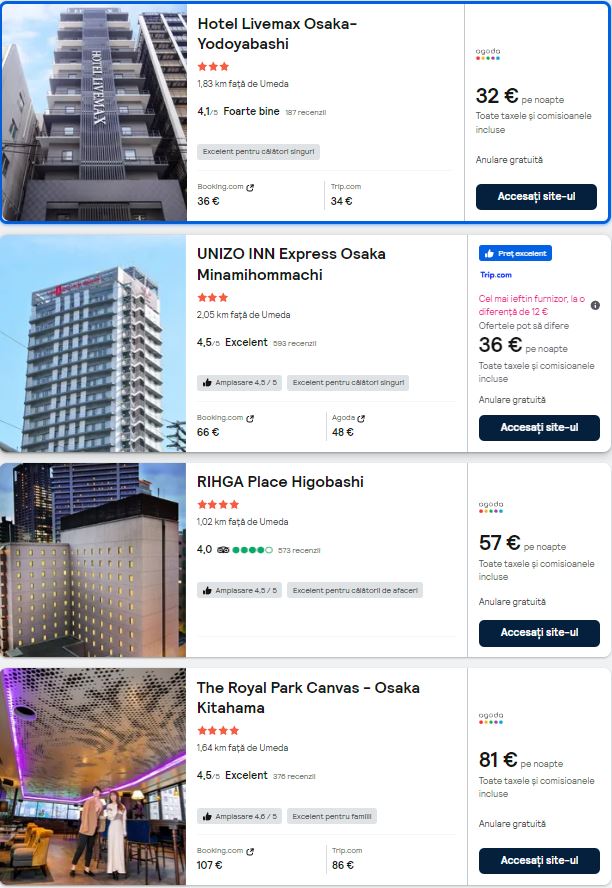The height and width of the screenshot is (888, 612).
Task: Show info about the cheapest provider difference
Action: pos(595,305)
